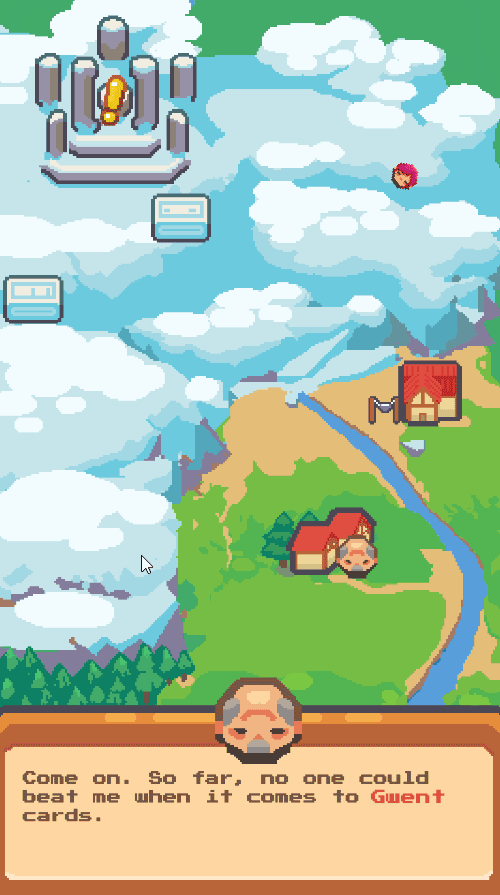Open the cloud card tile near the temple

click(x=181, y=217)
